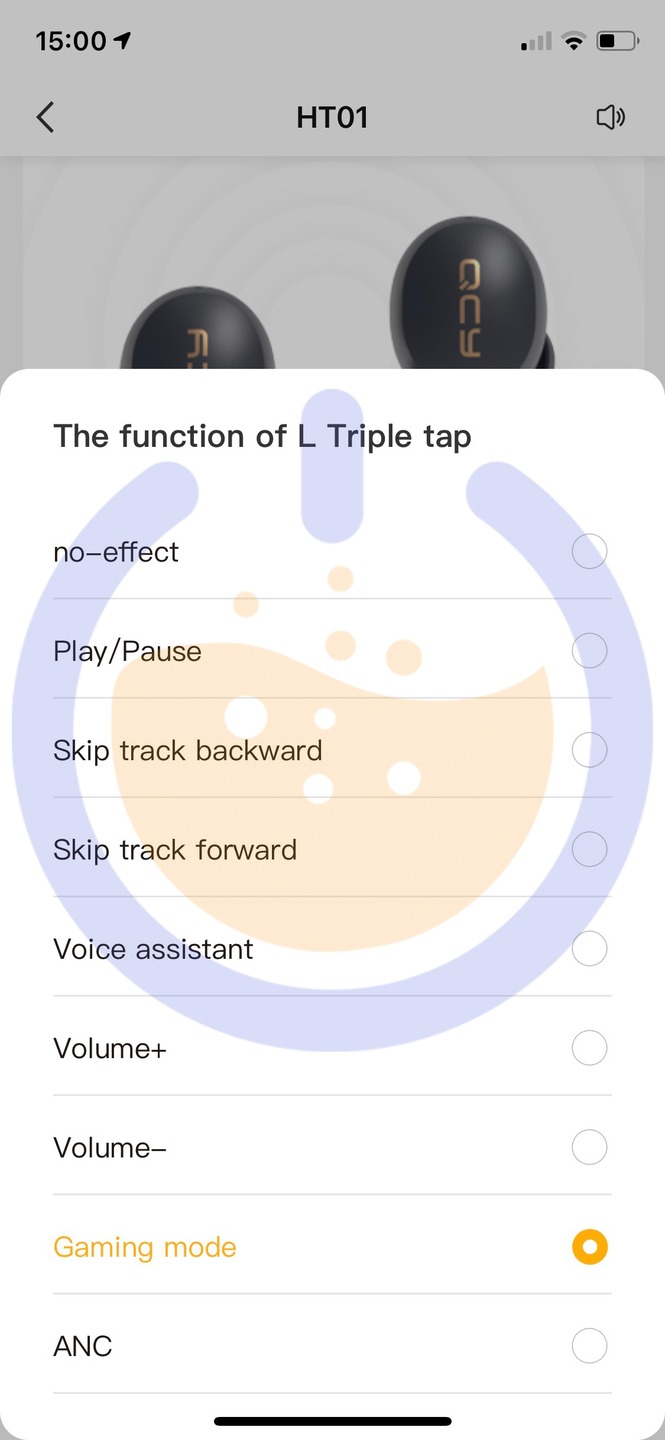Select Skip track backward
The width and height of the screenshot is (665, 1440).
tap(589, 750)
